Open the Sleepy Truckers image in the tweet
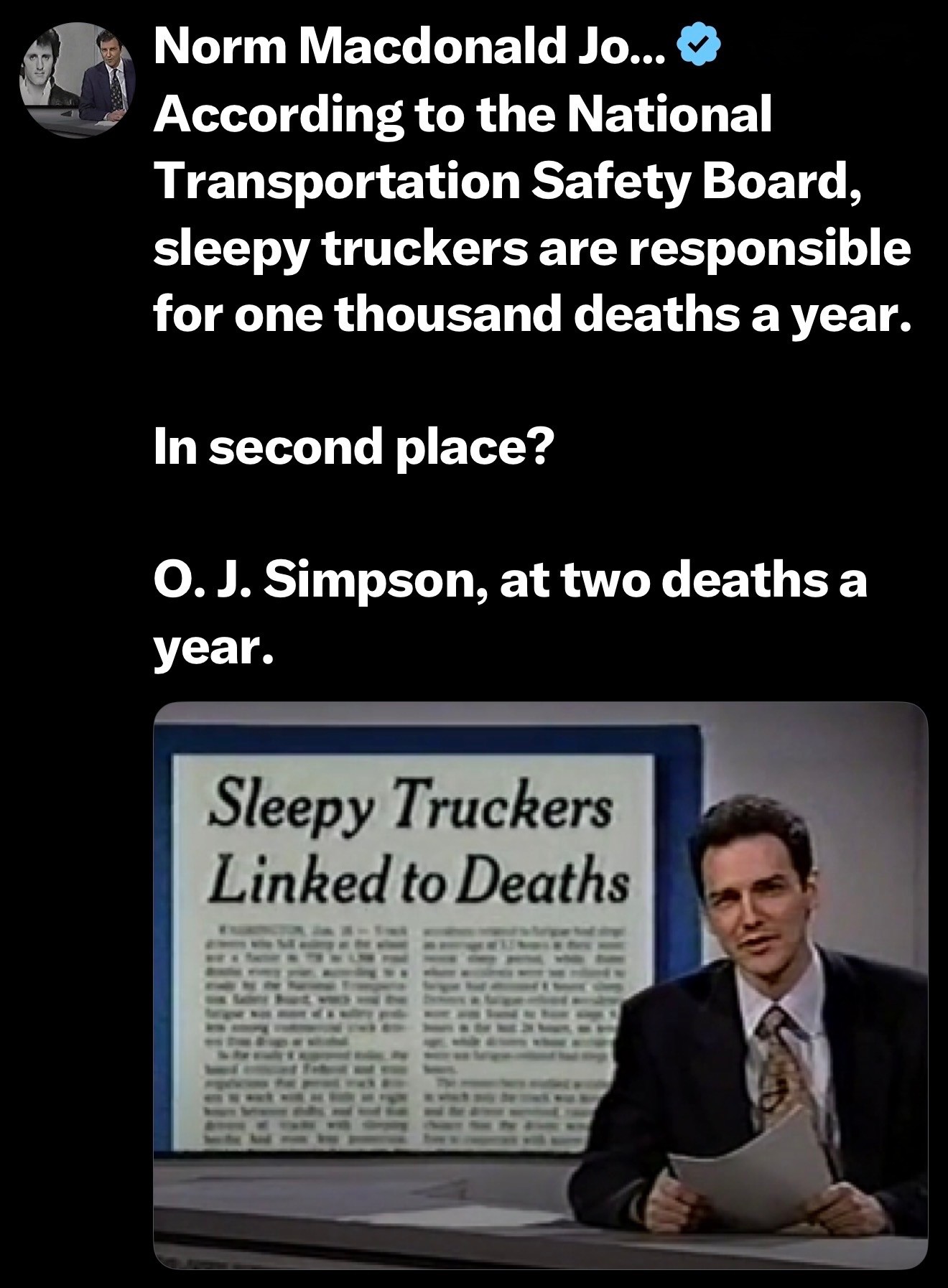 coord(540,986)
